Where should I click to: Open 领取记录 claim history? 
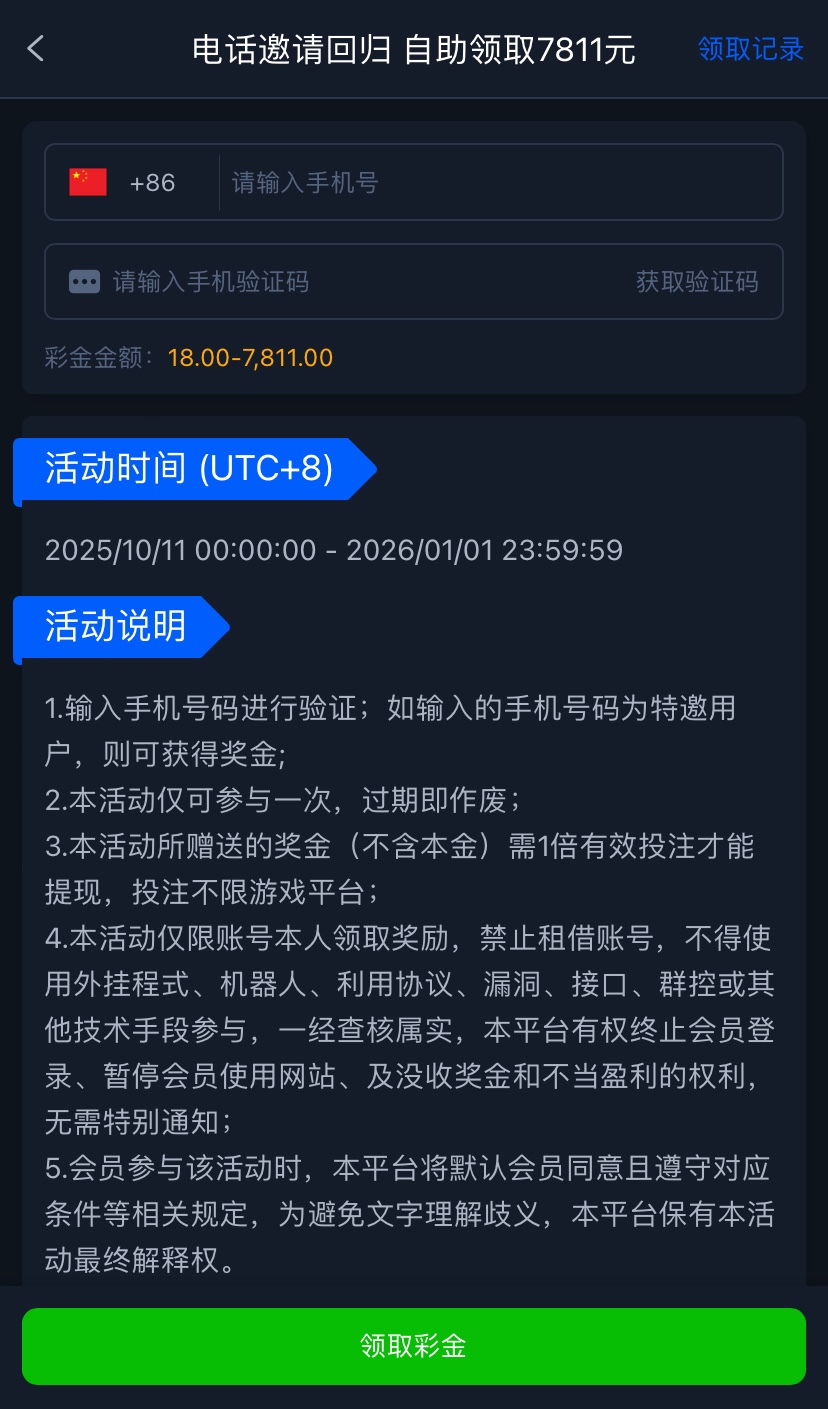[x=750, y=49]
